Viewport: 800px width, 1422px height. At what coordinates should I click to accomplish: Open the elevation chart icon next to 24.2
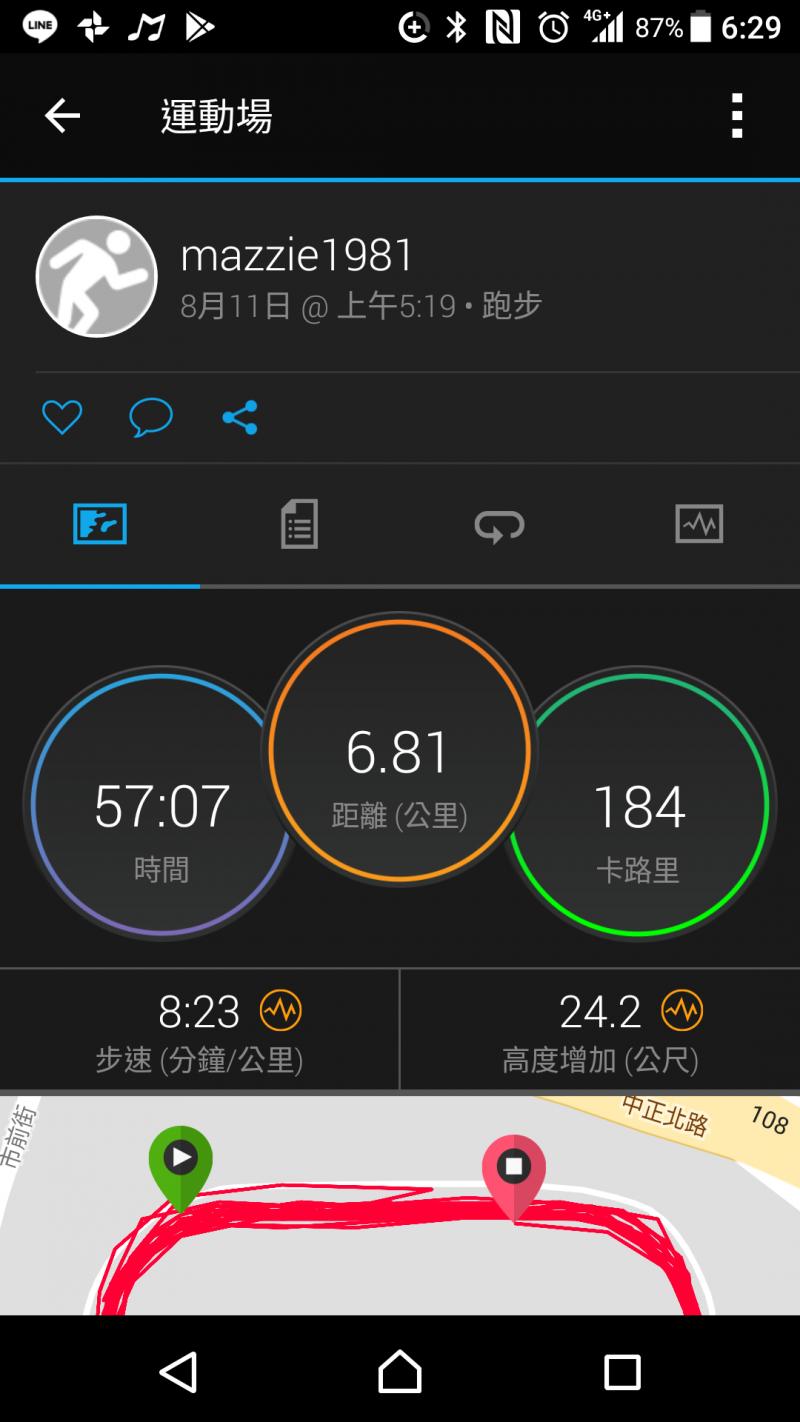[x=682, y=1011]
